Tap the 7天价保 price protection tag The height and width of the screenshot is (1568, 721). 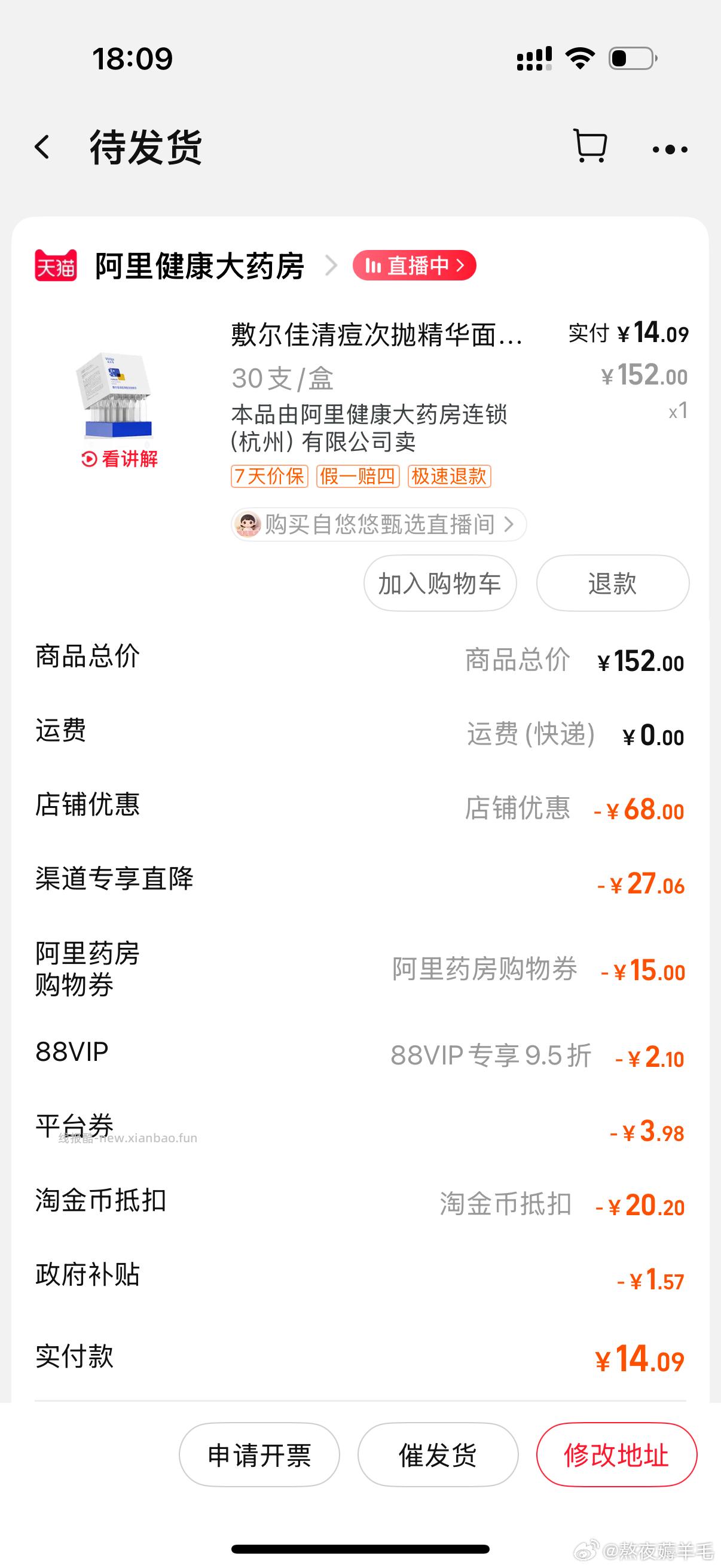coord(268,477)
